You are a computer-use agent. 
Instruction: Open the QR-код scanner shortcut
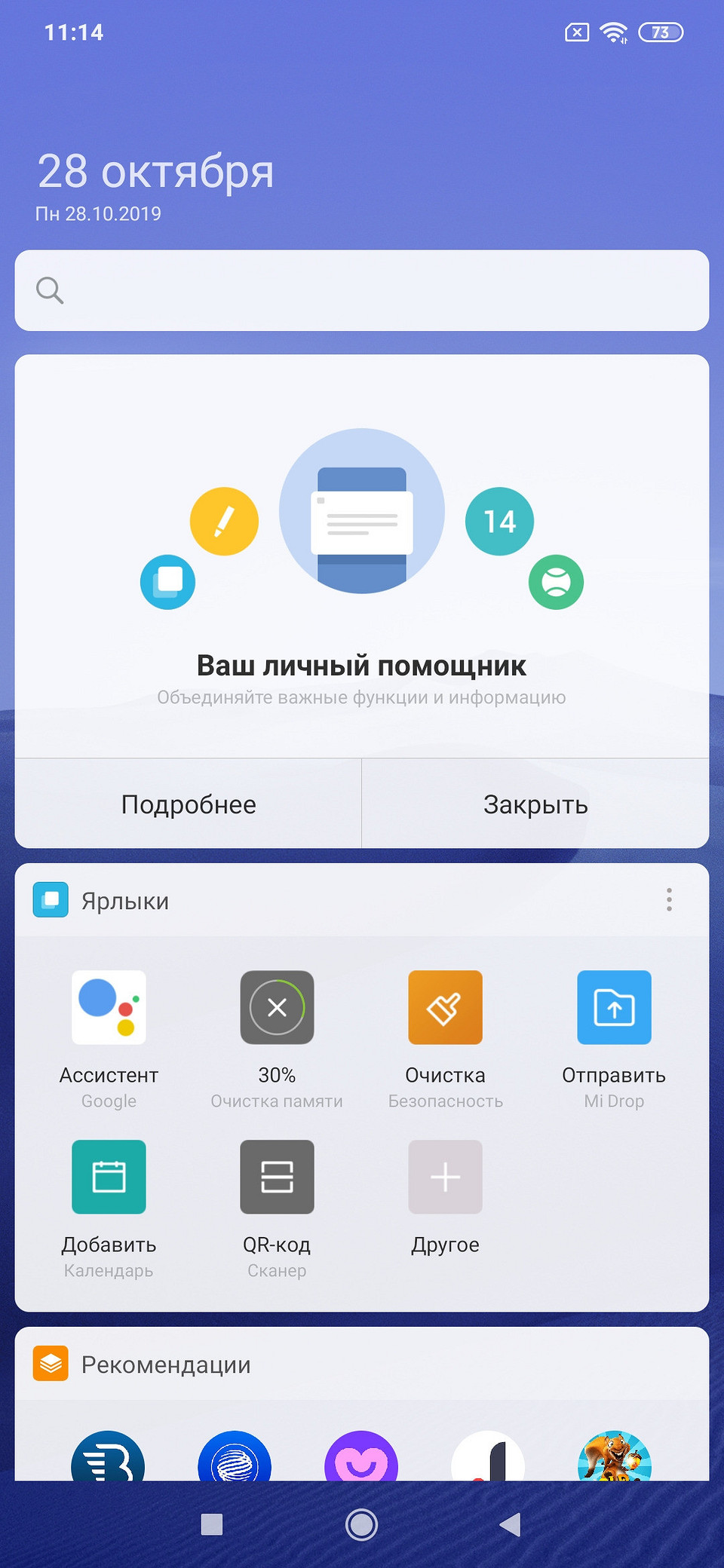click(x=277, y=1178)
